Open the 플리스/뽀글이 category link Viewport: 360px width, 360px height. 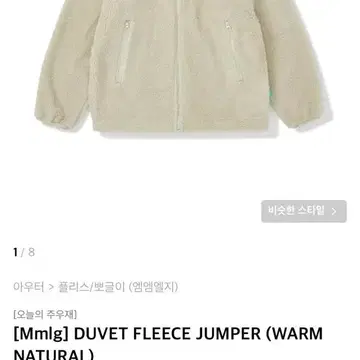tap(91, 287)
